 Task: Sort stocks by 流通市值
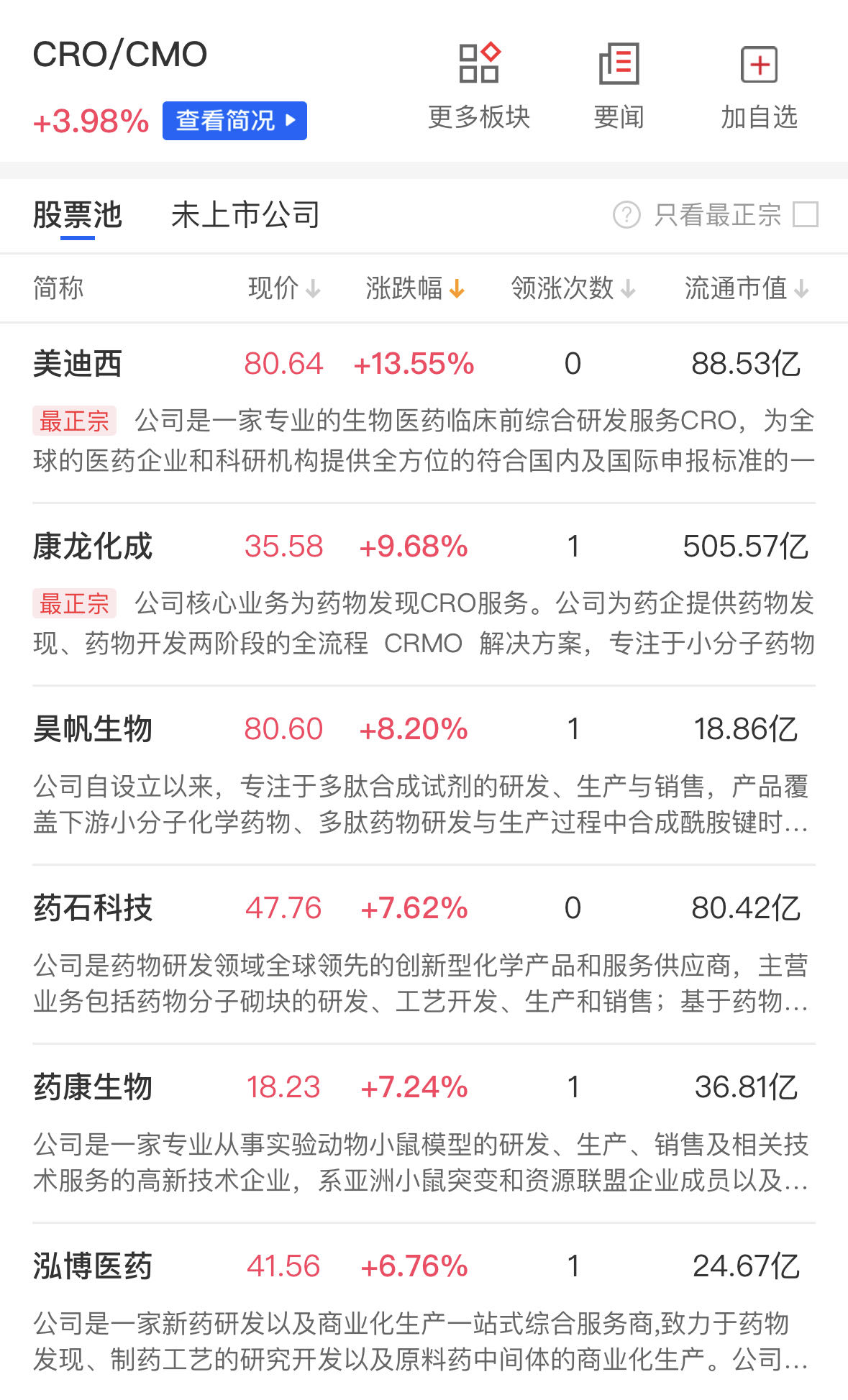[x=746, y=288]
